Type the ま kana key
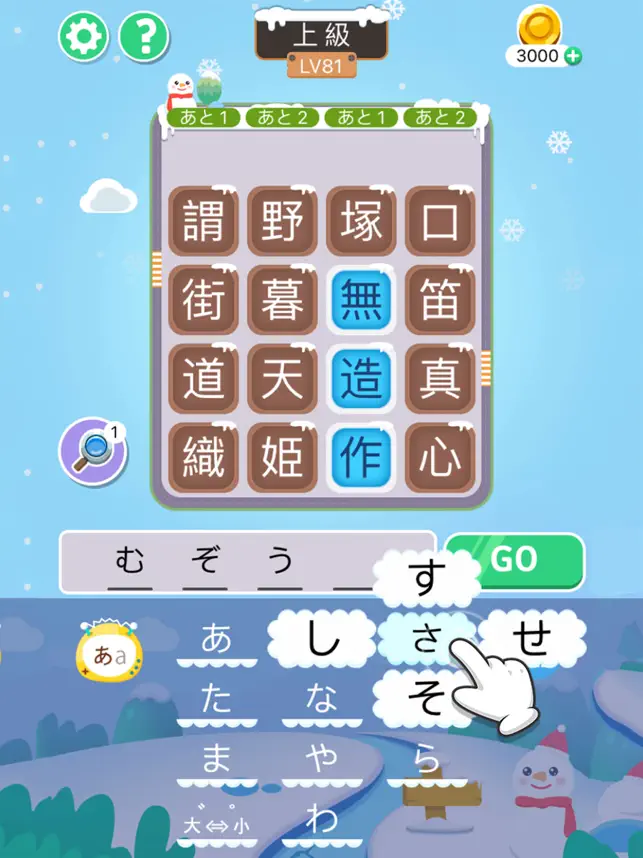The image size is (643, 858). pos(216,758)
